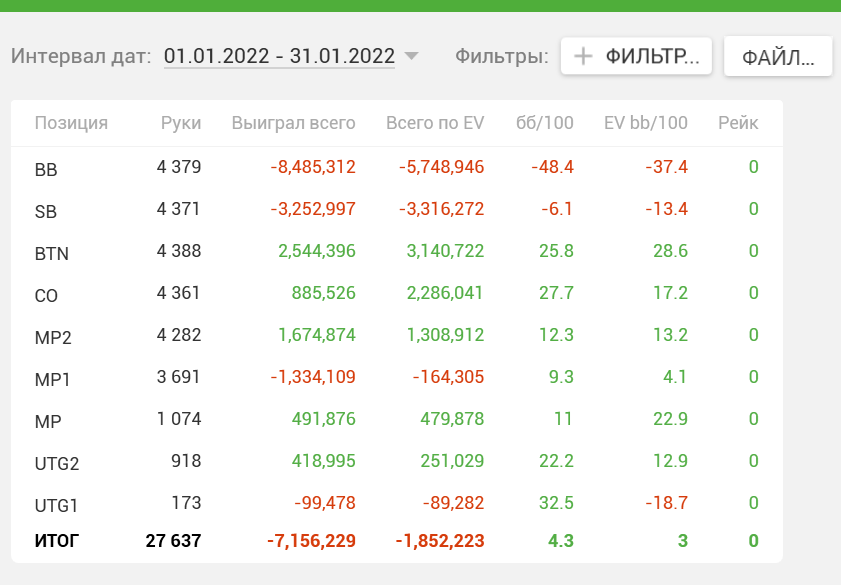The image size is (841, 585).
Task: Sort table by бб/100 column header
Action: pyautogui.click(x=544, y=124)
